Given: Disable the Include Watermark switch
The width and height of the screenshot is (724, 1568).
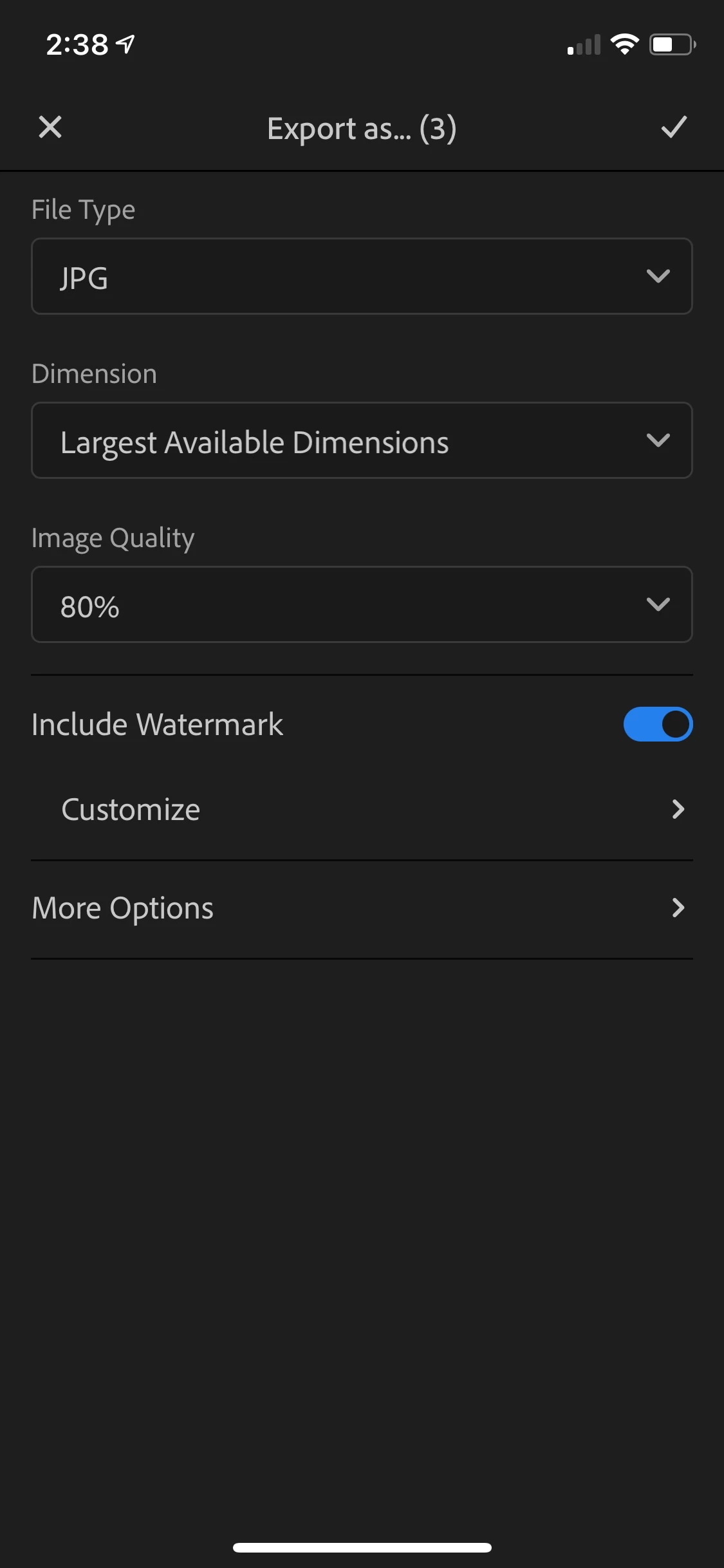Looking at the screenshot, I should pyautogui.click(x=657, y=725).
